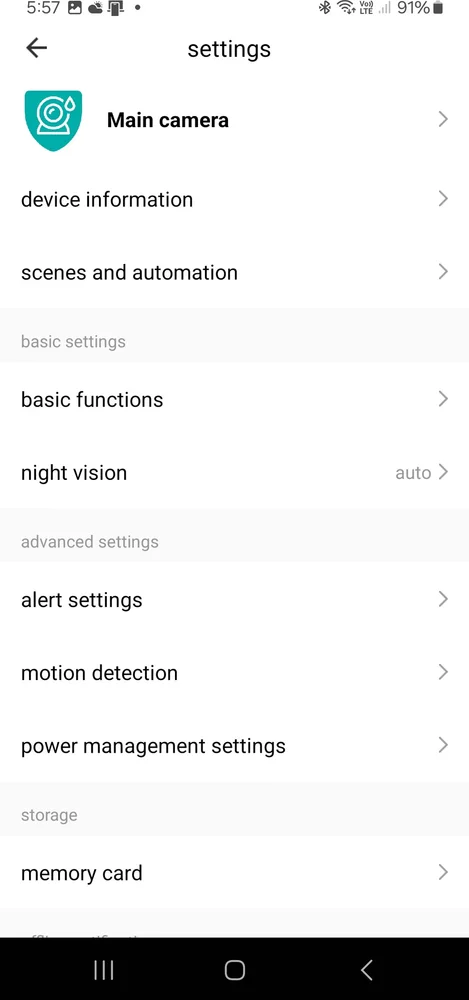
Task: Tap the system home button
Action: (x=234, y=970)
